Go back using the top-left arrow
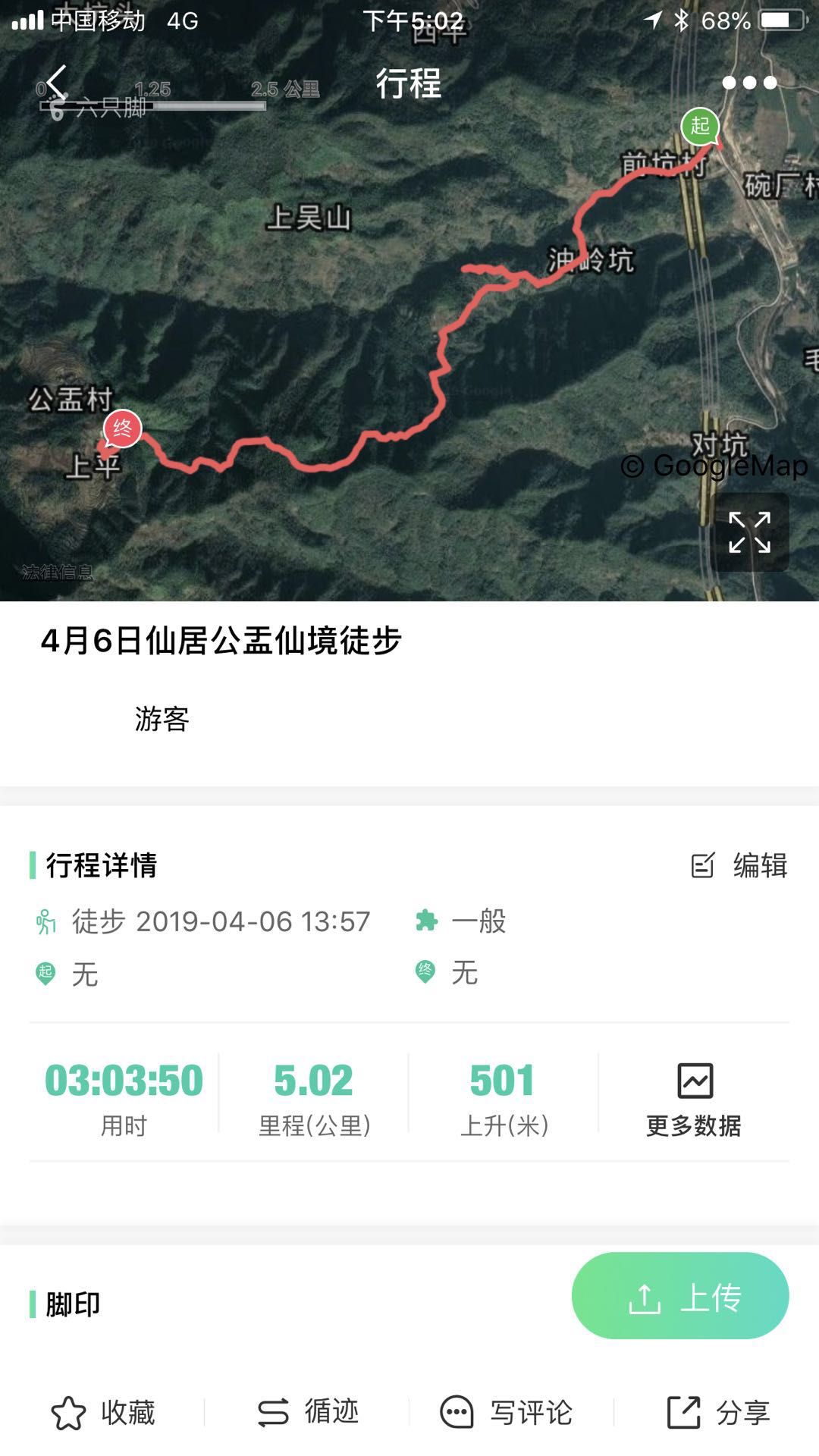 point(56,82)
